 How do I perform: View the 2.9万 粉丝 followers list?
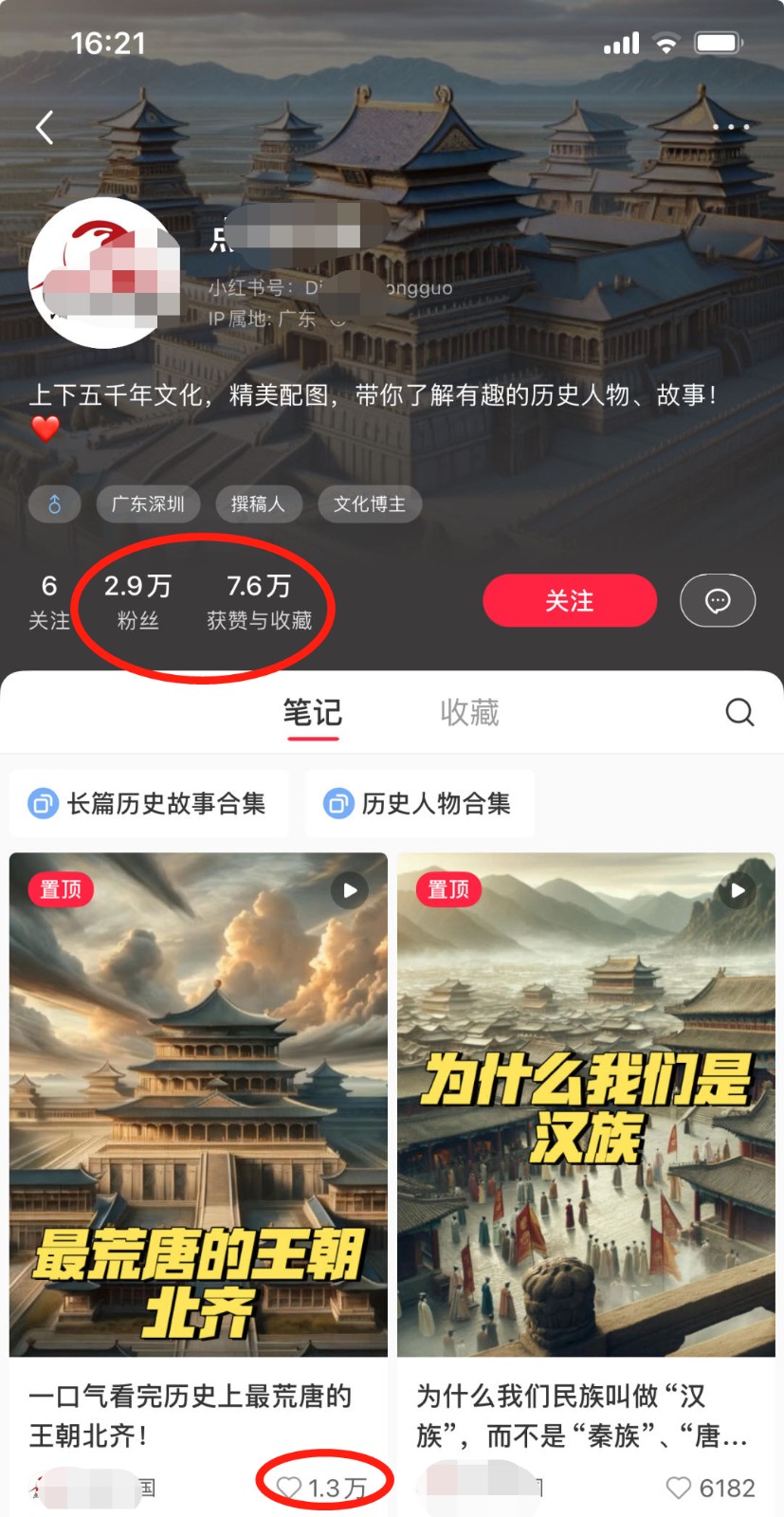click(x=137, y=601)
